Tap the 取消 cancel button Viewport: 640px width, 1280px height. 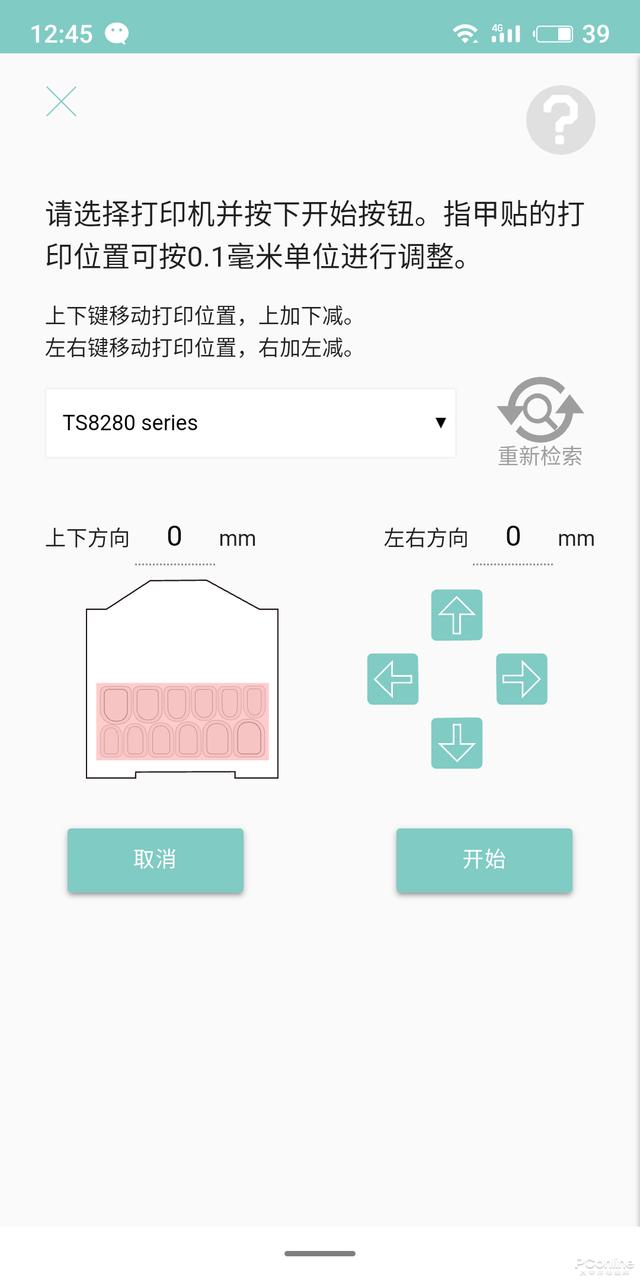(155, 860)
